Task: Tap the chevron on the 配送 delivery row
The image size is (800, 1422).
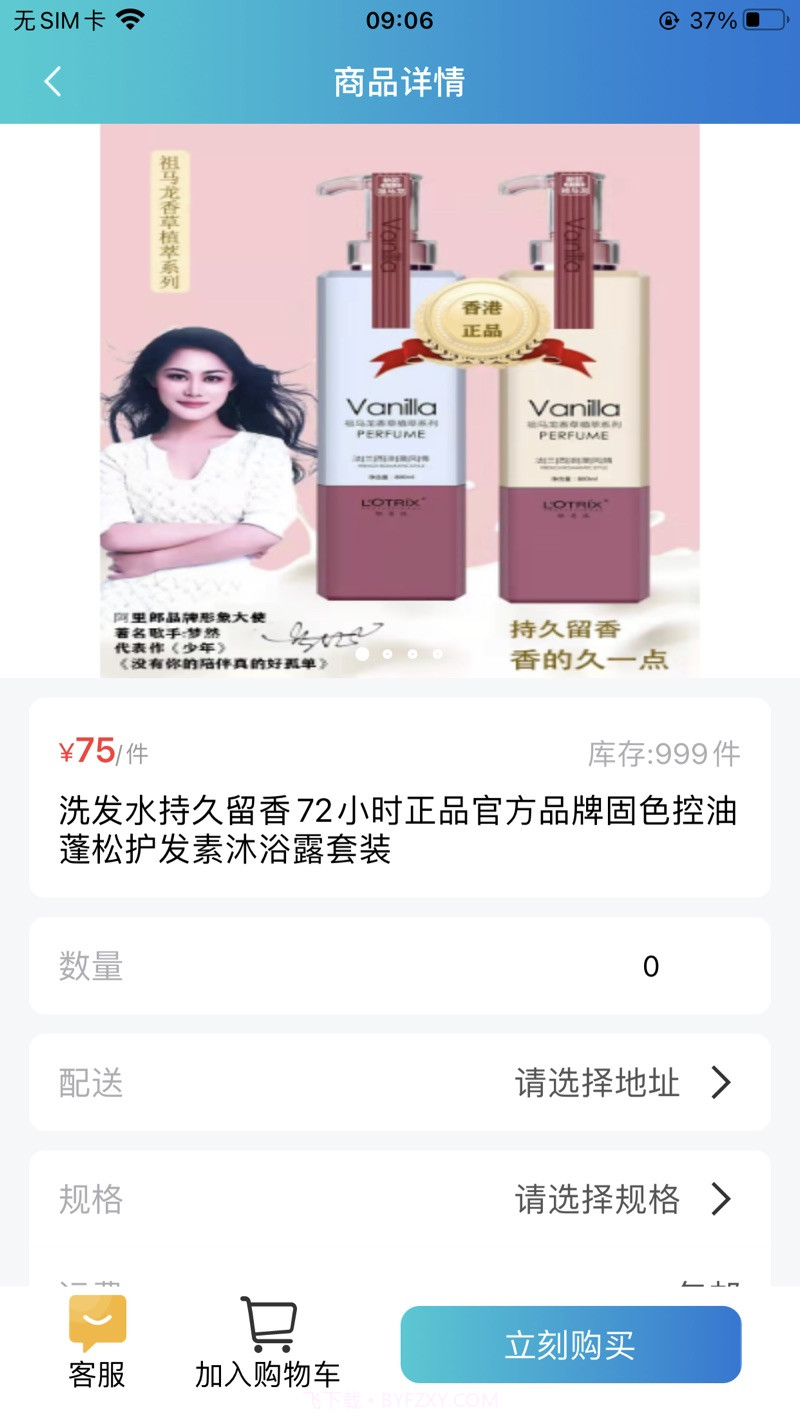Action: click(721, 1082)
